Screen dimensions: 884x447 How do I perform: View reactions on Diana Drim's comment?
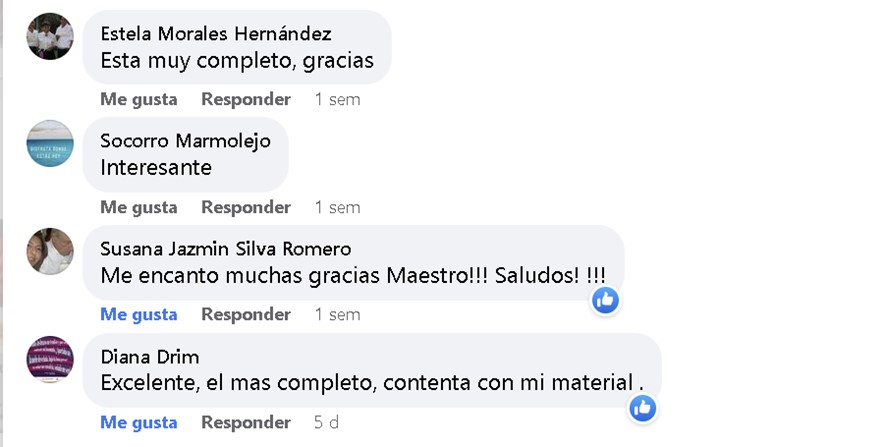(643, 408)
